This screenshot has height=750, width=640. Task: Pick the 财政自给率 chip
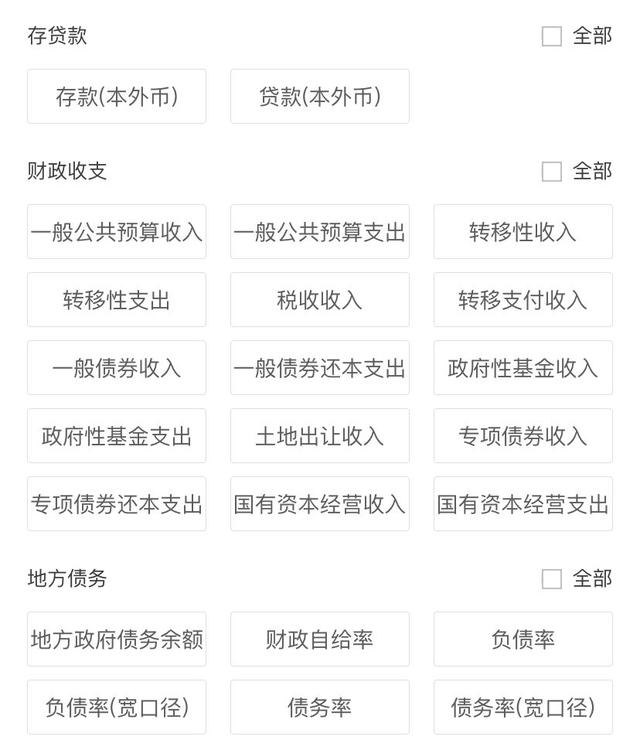click(320, 639)
